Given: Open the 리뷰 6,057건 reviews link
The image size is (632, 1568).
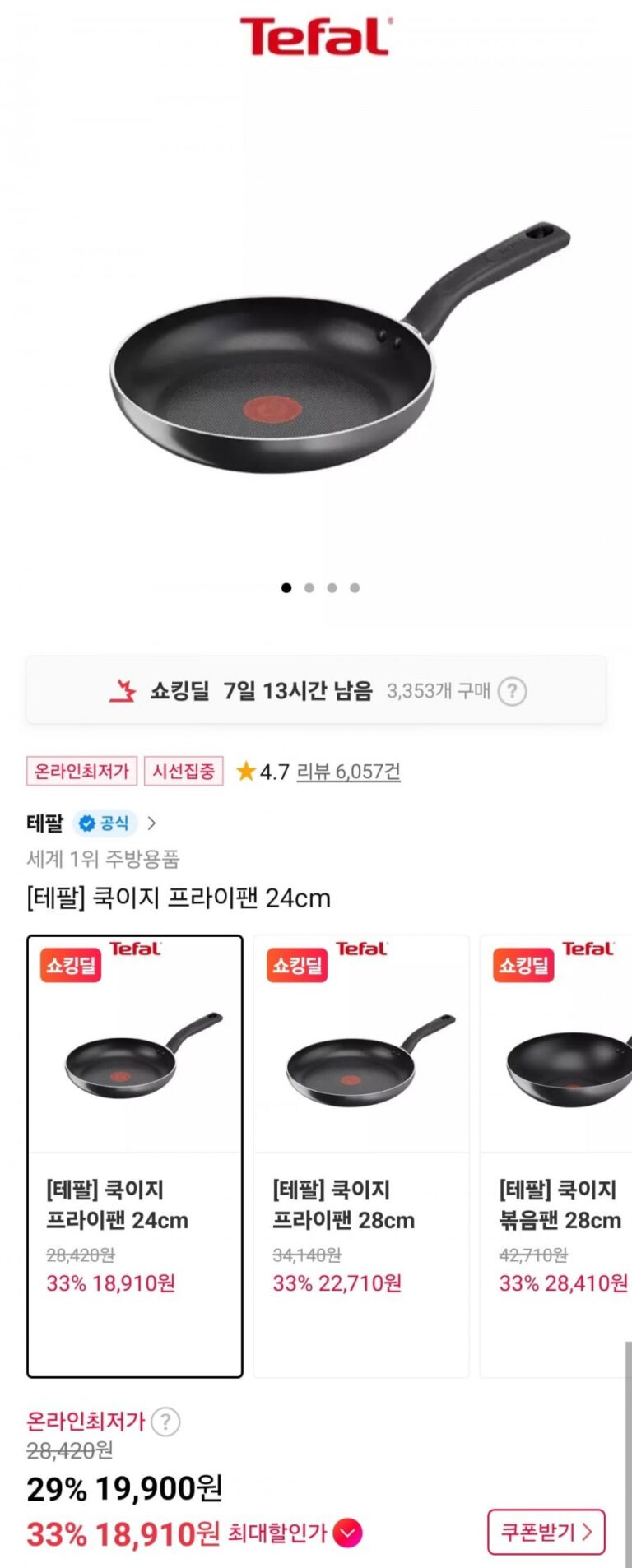Looking at the screenshot, I should point(348,772).
